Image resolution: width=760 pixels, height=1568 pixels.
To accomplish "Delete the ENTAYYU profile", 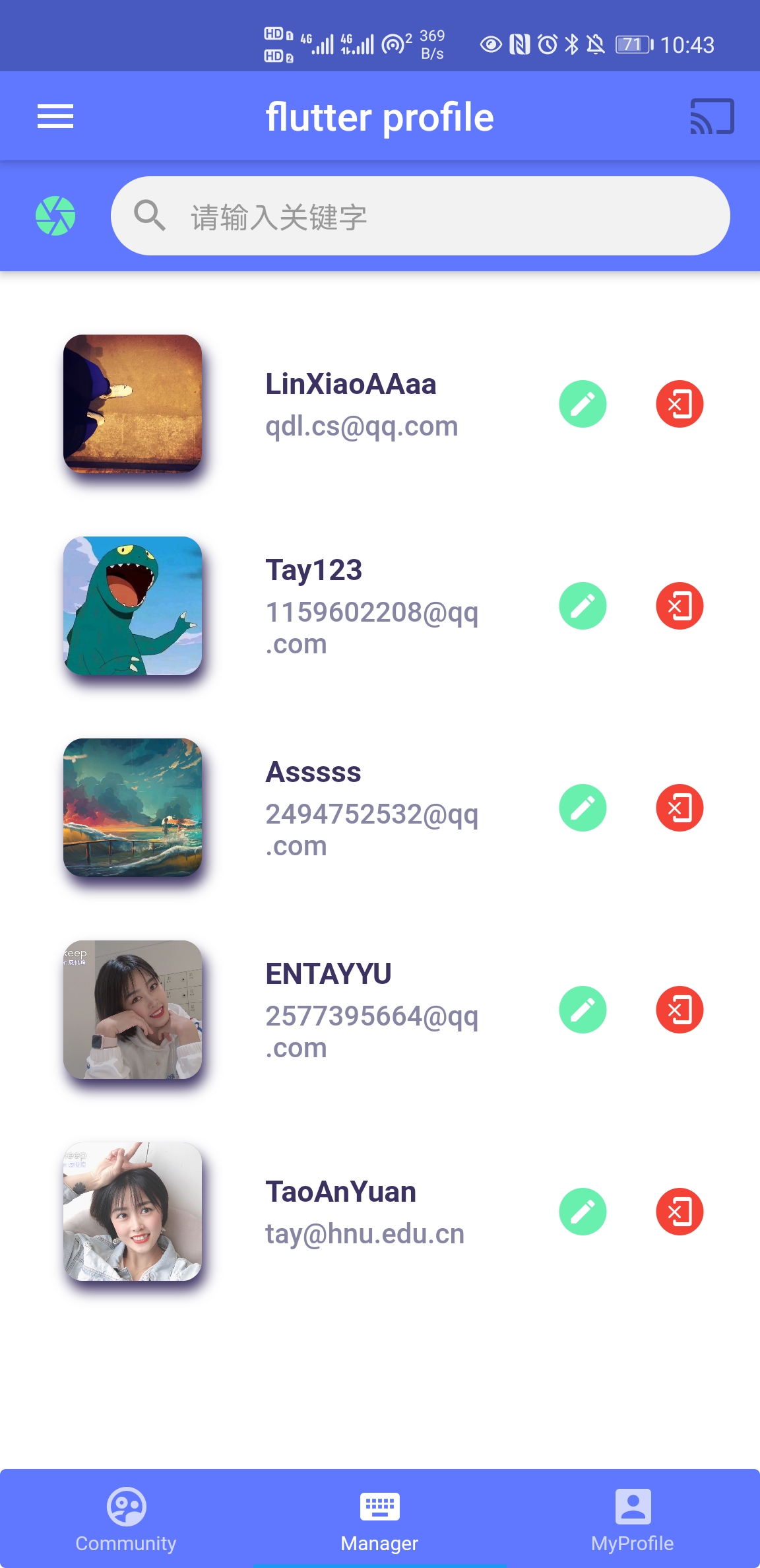I will (x=680, y=1010).
